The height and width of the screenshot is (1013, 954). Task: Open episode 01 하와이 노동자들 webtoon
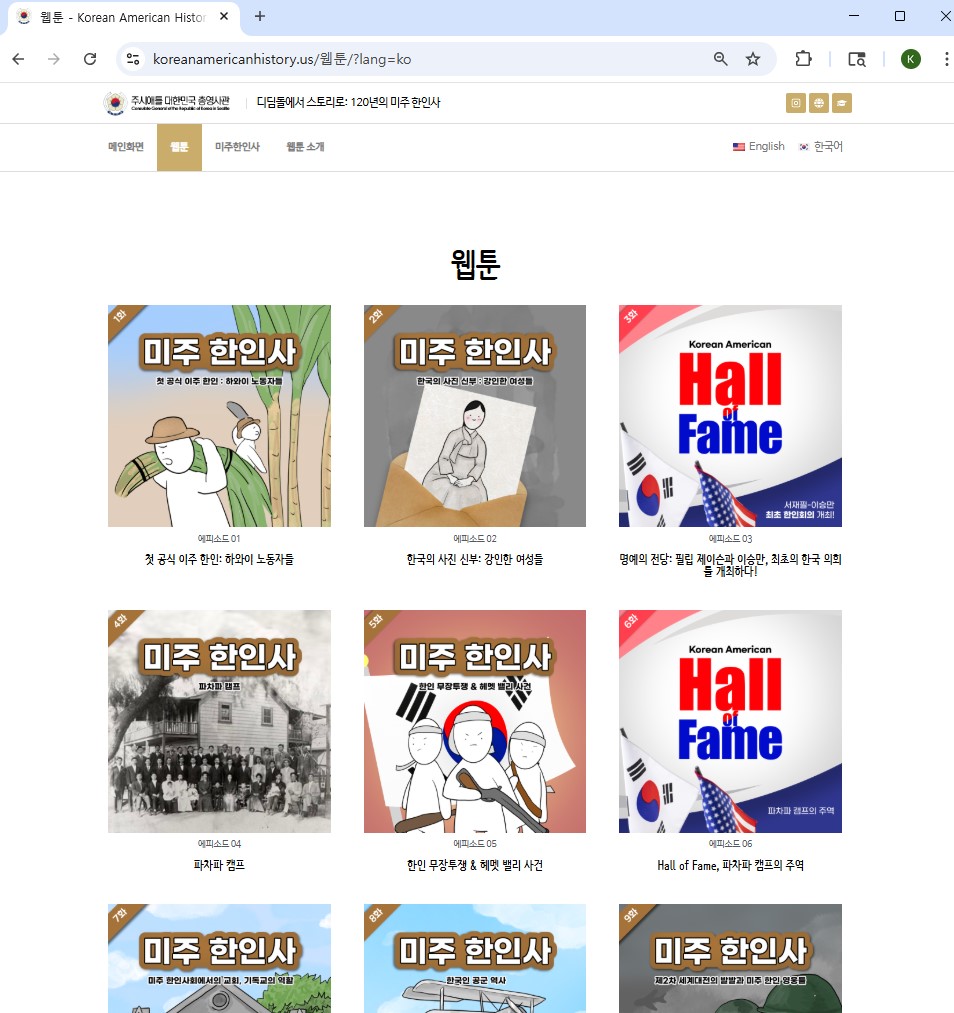pyautogui.click(x=219, y=416)
